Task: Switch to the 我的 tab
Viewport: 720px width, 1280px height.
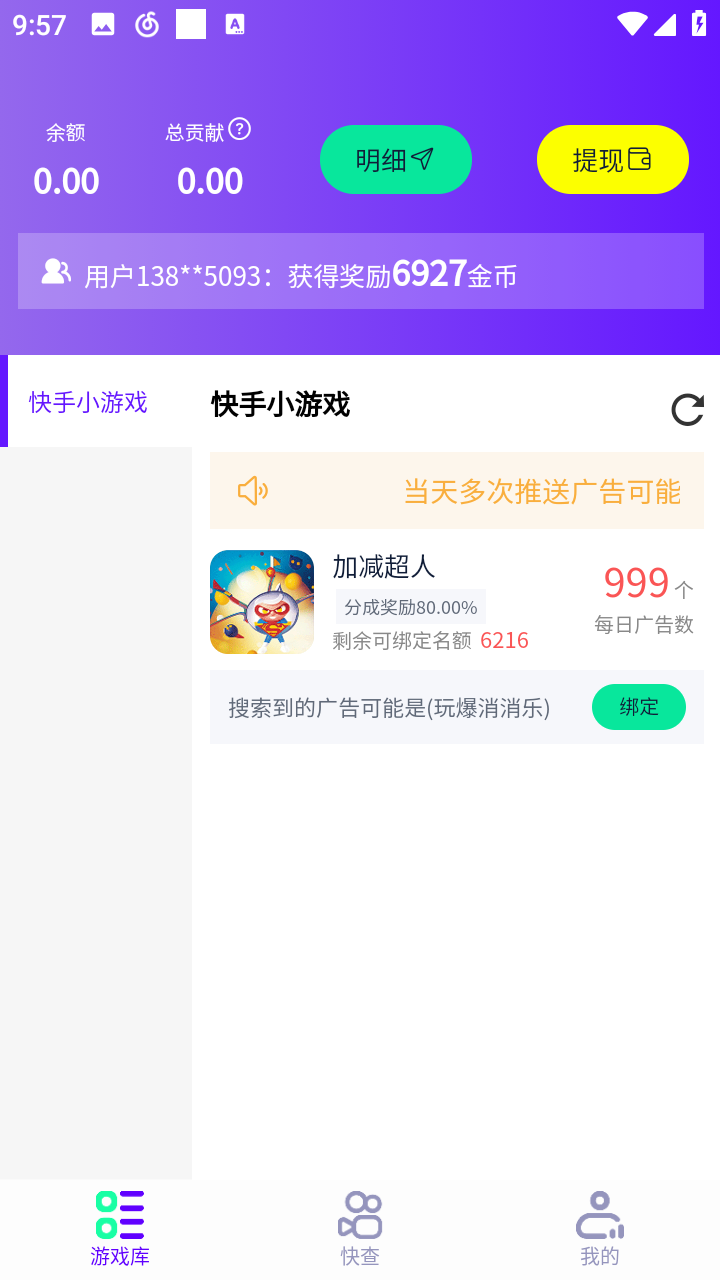Action: 600,1229
